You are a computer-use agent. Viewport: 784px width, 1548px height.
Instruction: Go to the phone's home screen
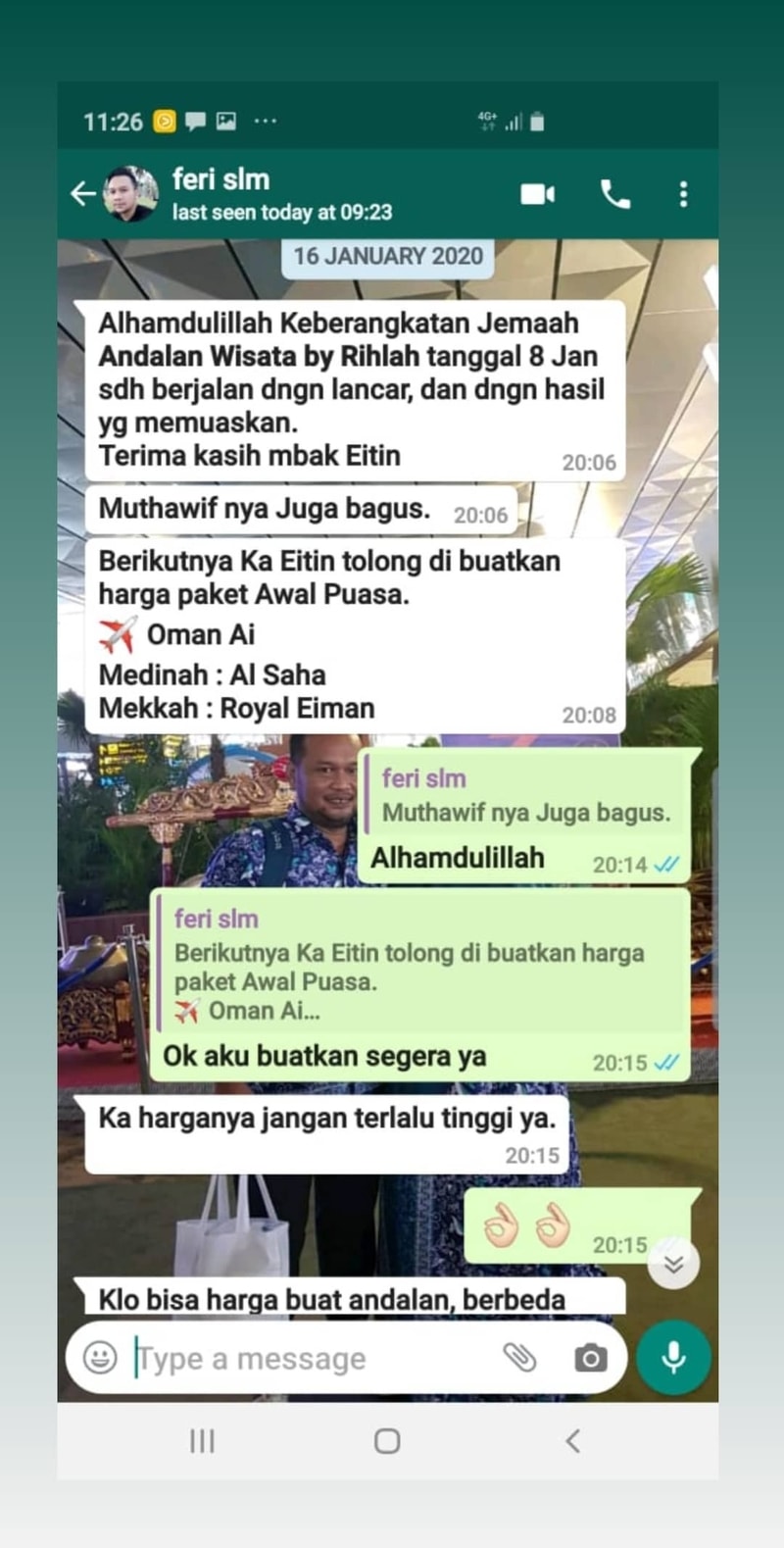coord(387,1440)
